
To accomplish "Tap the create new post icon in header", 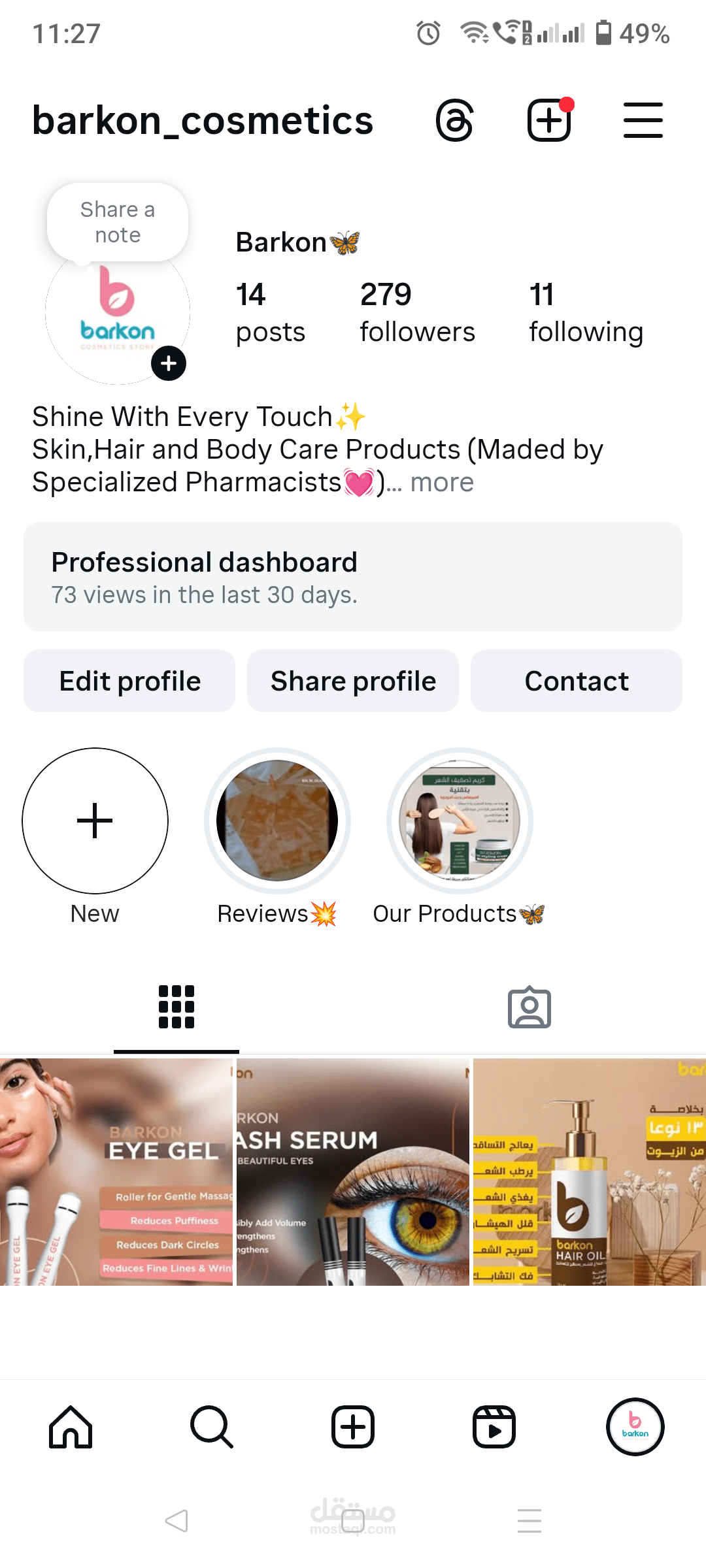I will 550,120.
